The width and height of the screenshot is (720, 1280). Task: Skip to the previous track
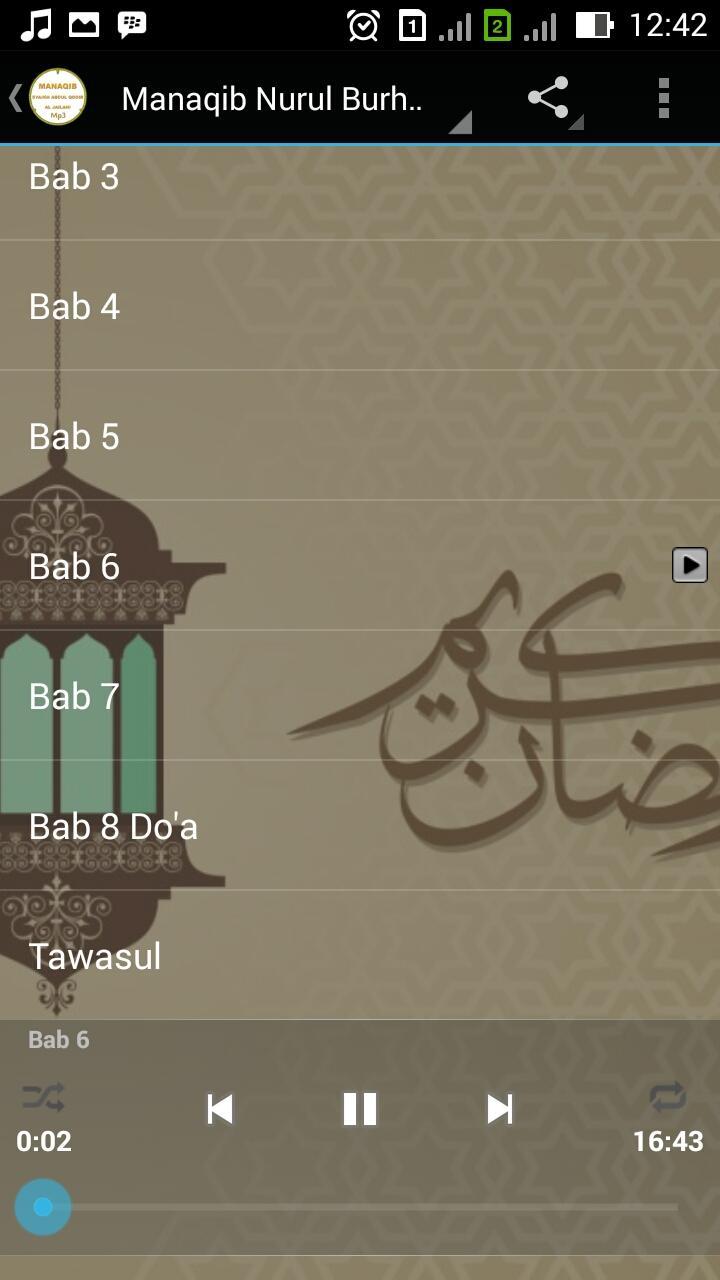tap(220, 1109)
